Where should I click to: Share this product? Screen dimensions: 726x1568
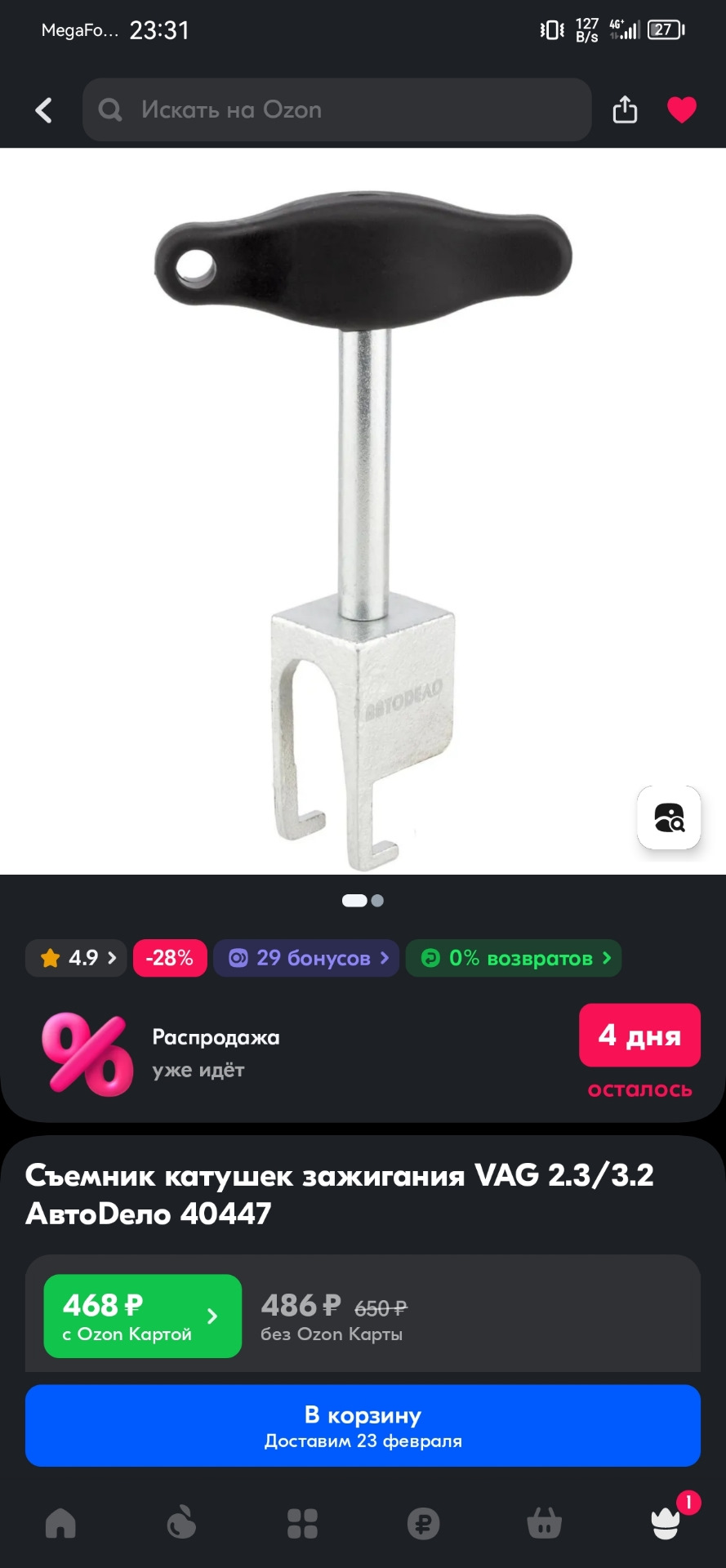click(x=625, y=109)
